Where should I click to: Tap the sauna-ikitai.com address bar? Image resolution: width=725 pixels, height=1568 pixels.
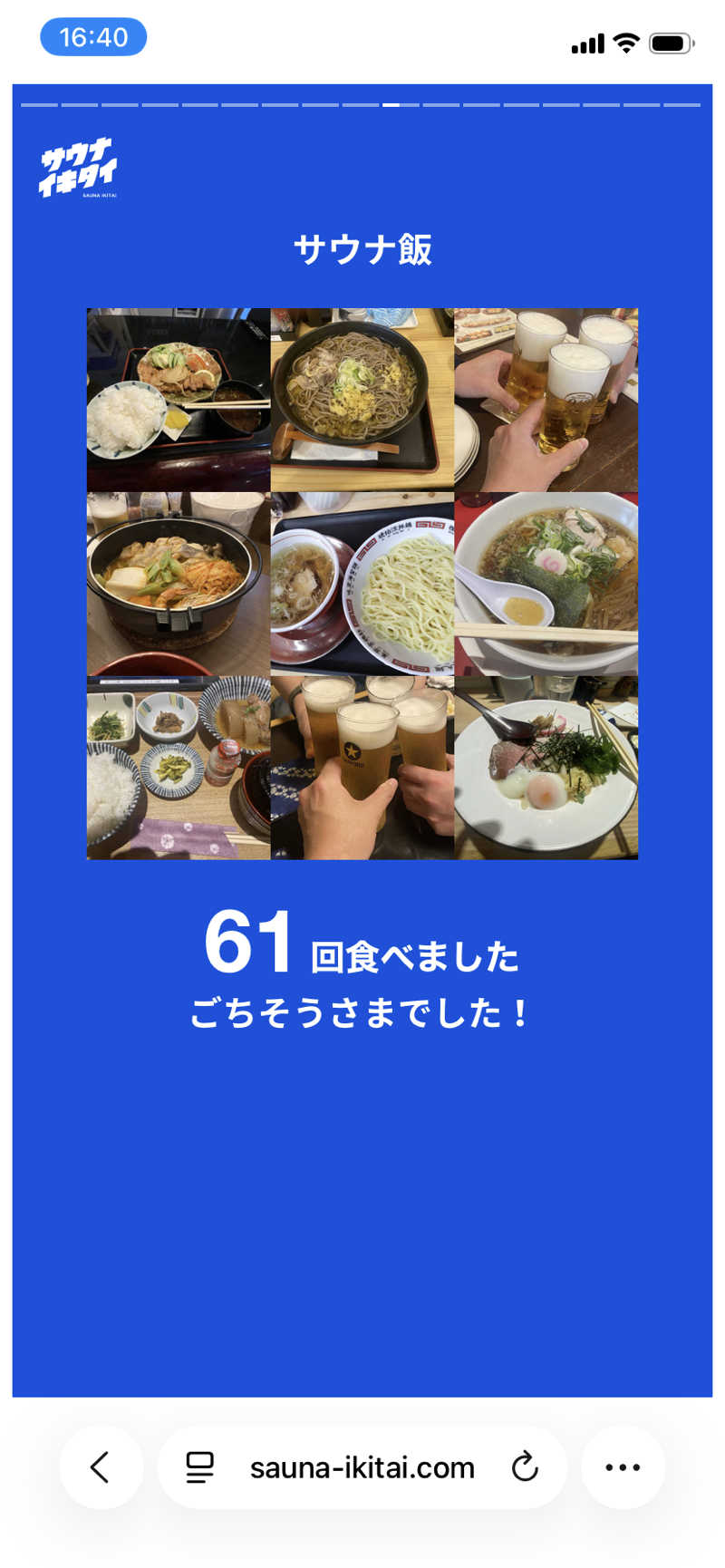pos(362,1467)
